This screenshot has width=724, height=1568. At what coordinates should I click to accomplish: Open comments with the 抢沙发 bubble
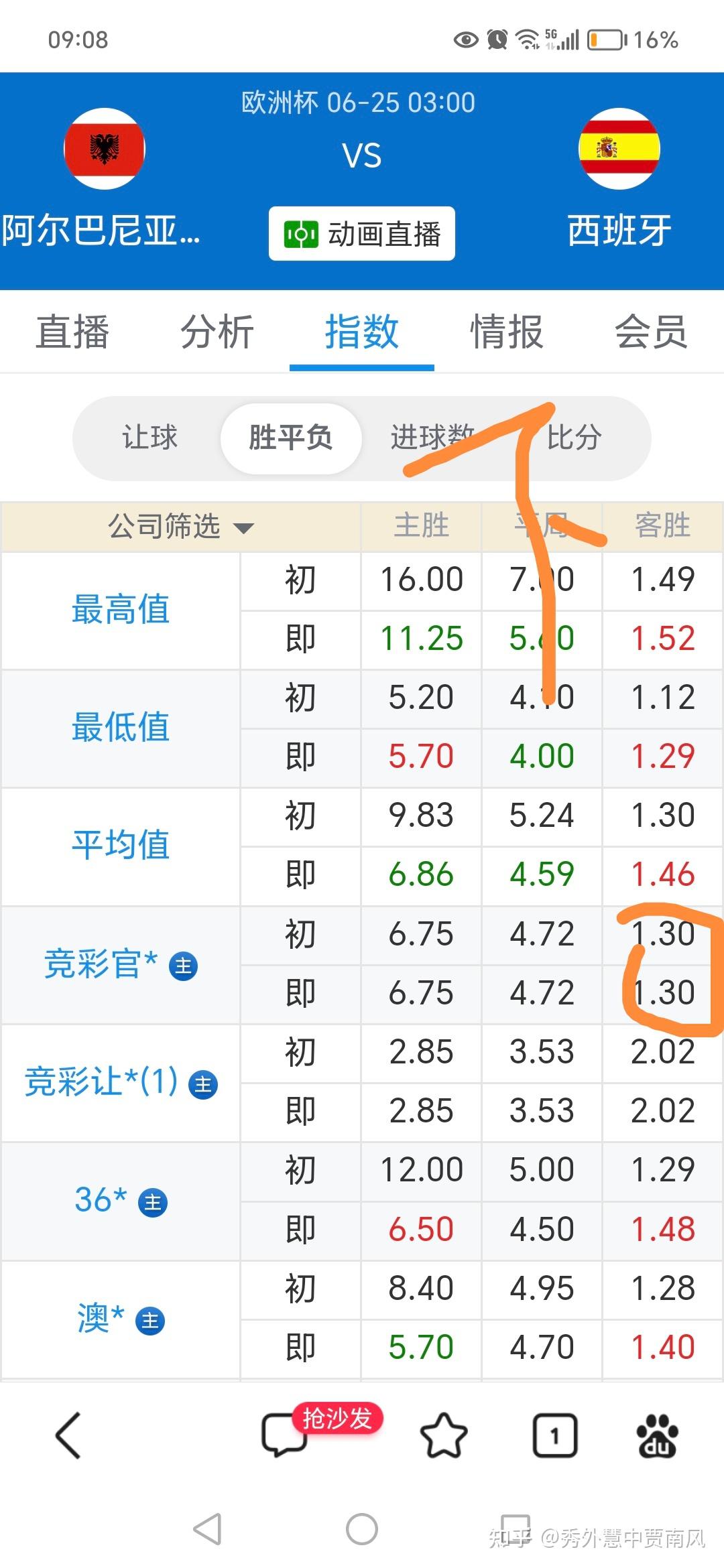285,1435
